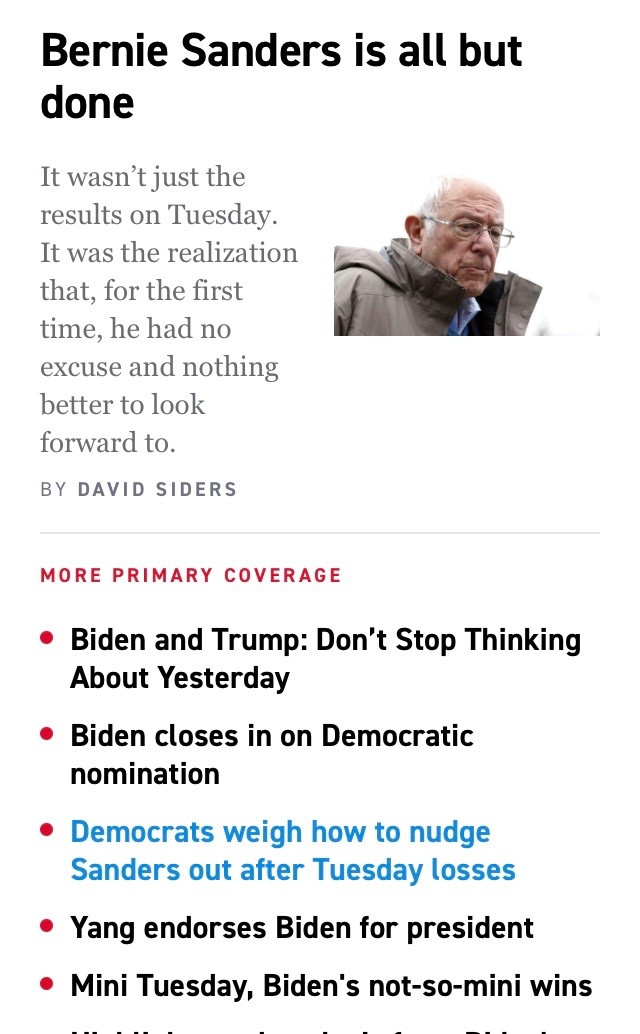
Task: Read 'Yang endorses Biden for president'
Action: point(302,927)
